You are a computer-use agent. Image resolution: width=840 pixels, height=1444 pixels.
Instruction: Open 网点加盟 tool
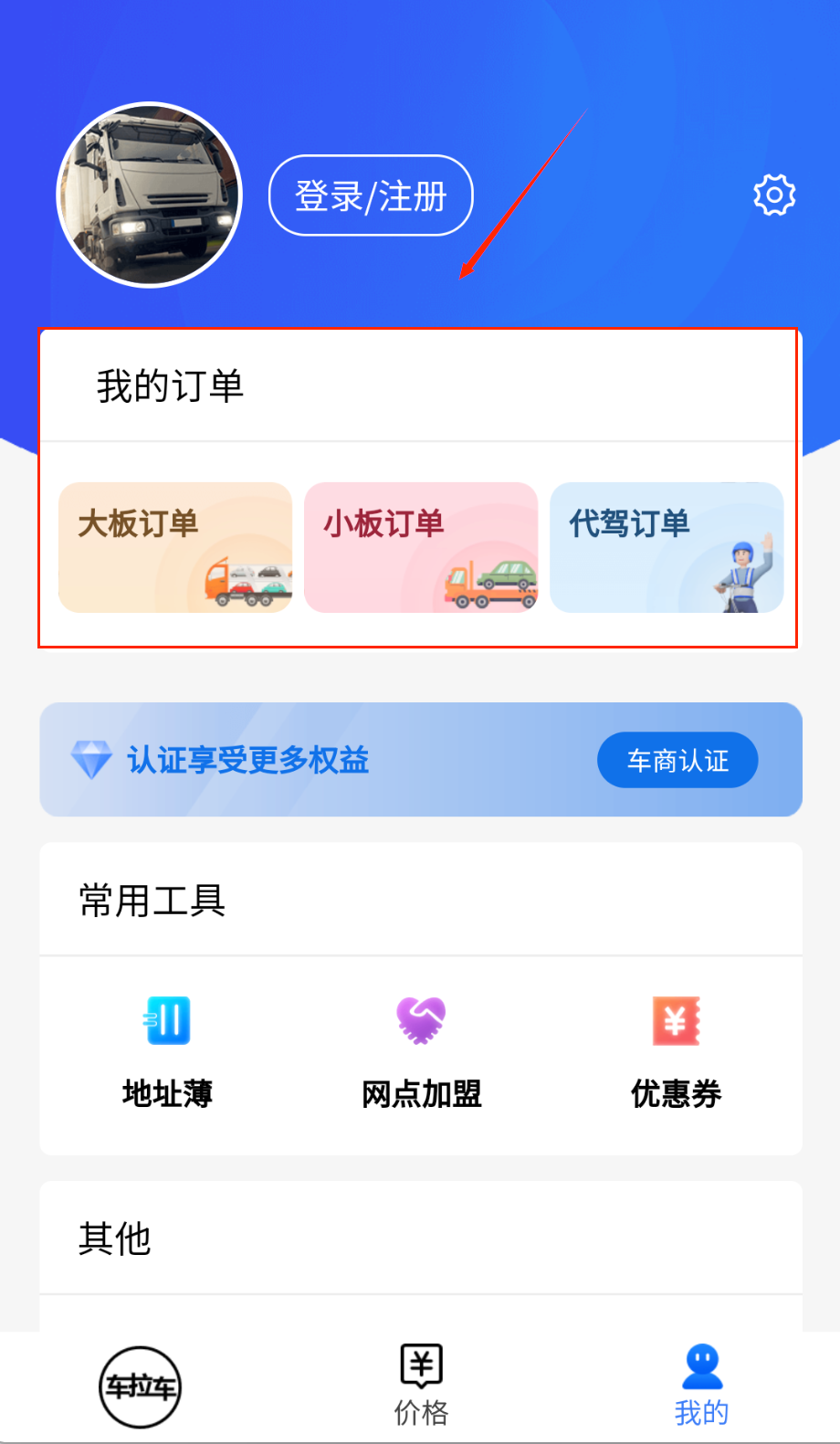coord(421,1050)
